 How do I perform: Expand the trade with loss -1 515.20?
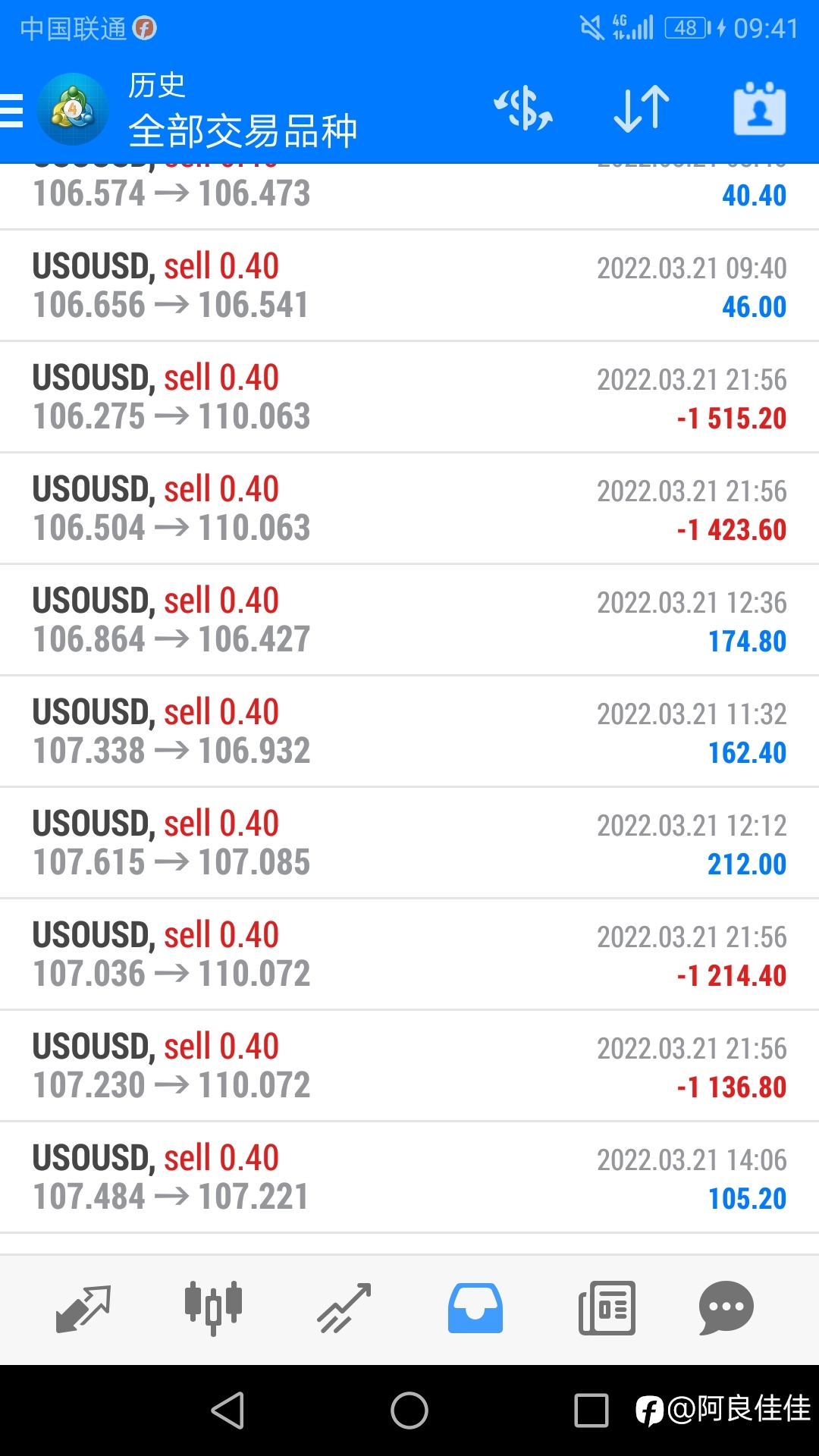click(409, 397)
